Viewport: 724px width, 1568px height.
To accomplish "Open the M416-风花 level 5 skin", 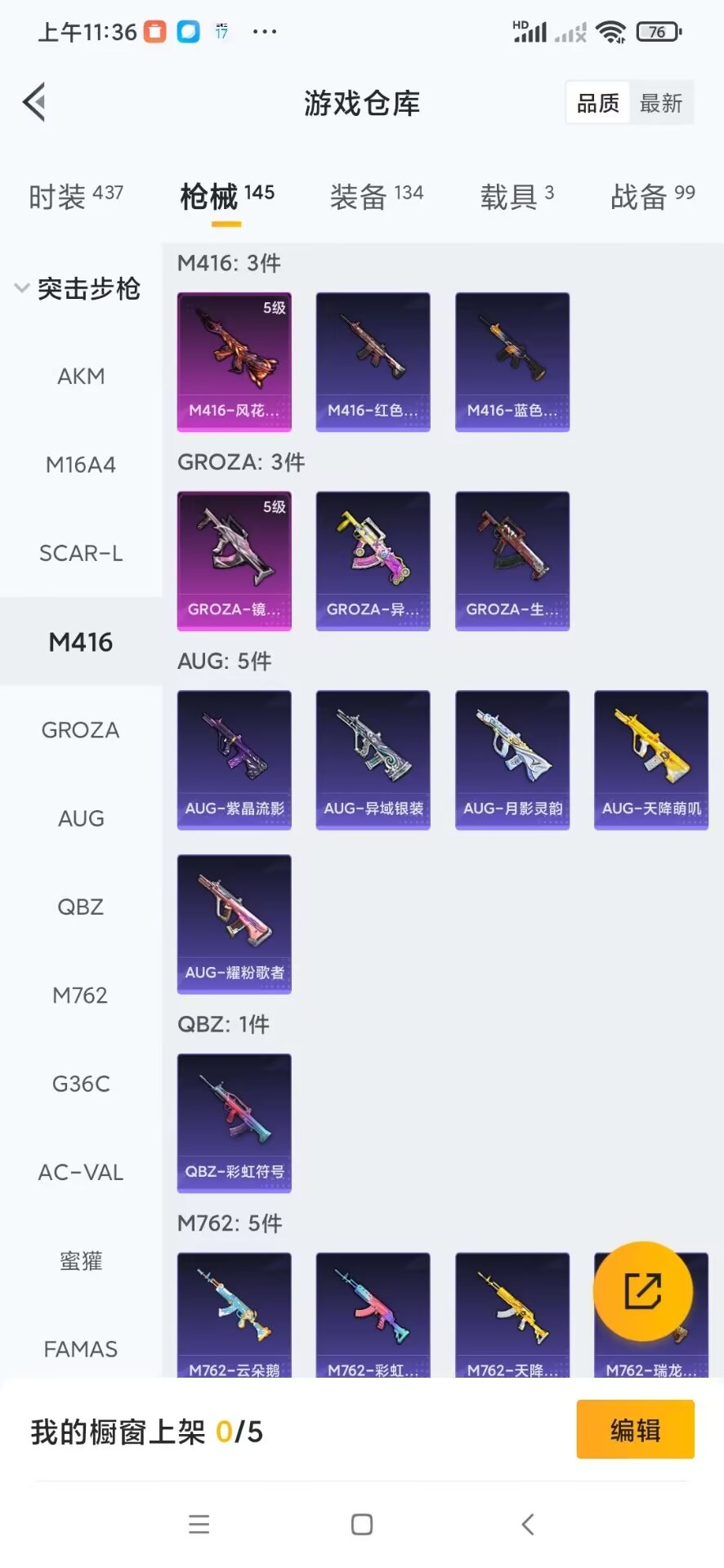I will tap(235, 362).
